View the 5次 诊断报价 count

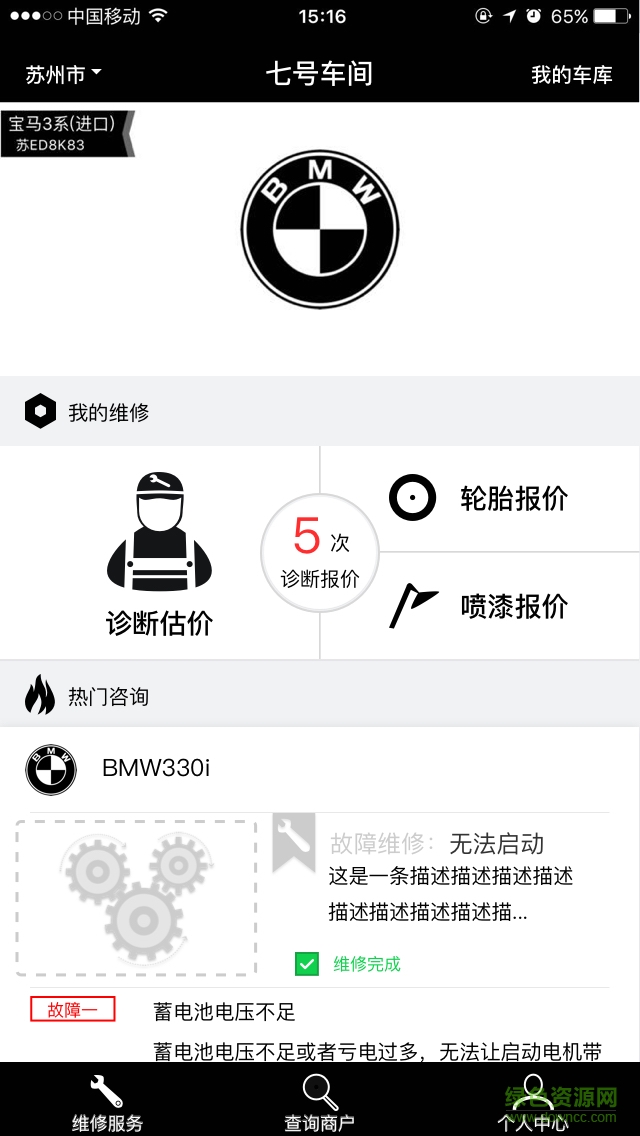click(x=320, y=554)
